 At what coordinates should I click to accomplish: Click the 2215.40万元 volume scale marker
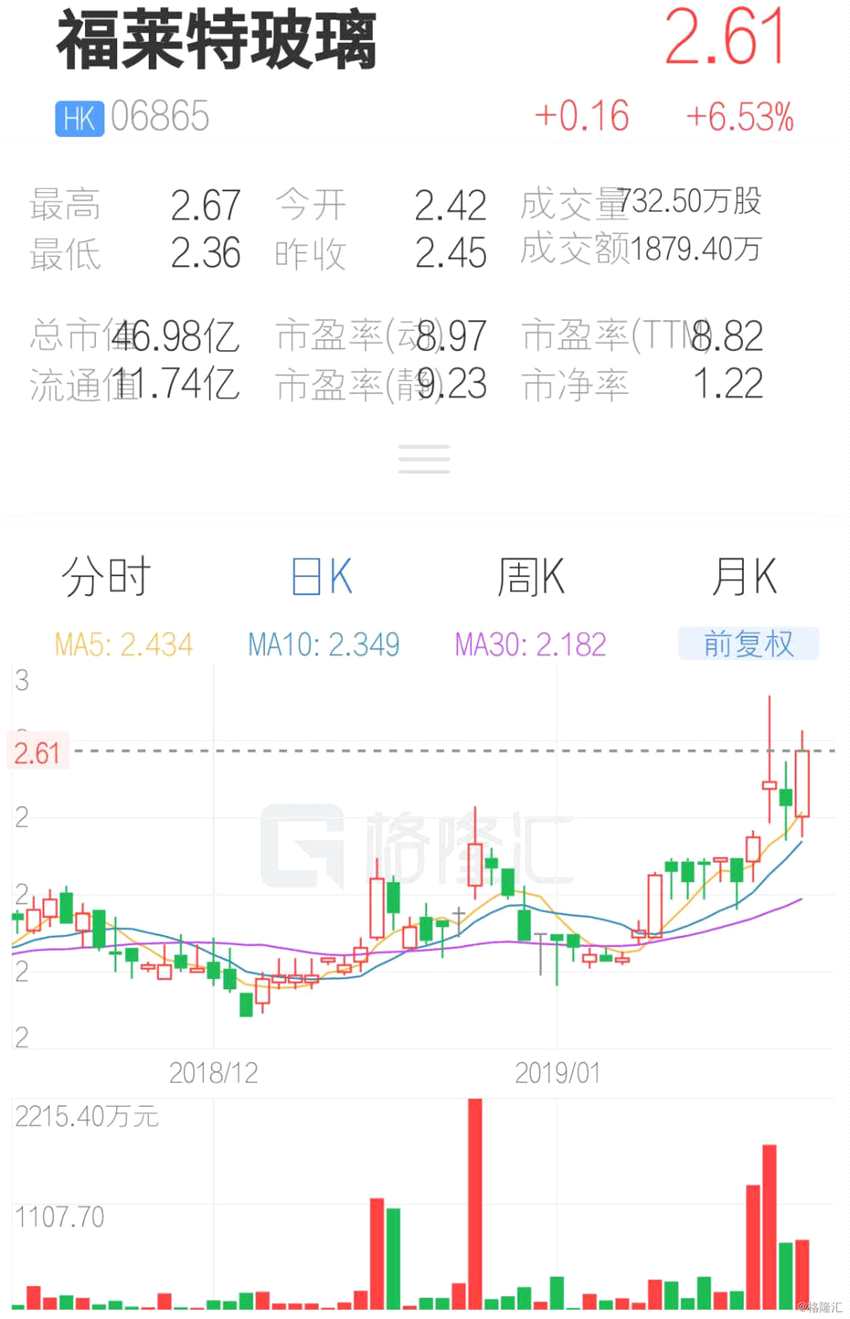coord(87,1117)
